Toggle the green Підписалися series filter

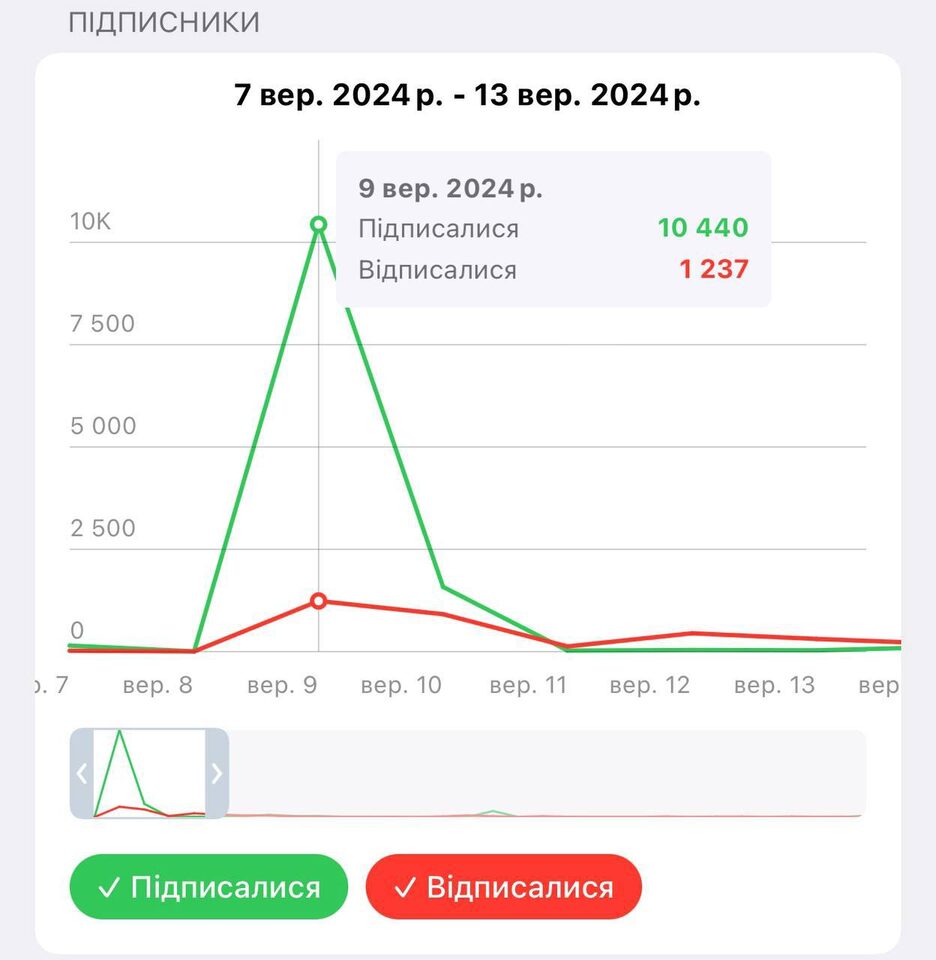click(x=209, y=887)
